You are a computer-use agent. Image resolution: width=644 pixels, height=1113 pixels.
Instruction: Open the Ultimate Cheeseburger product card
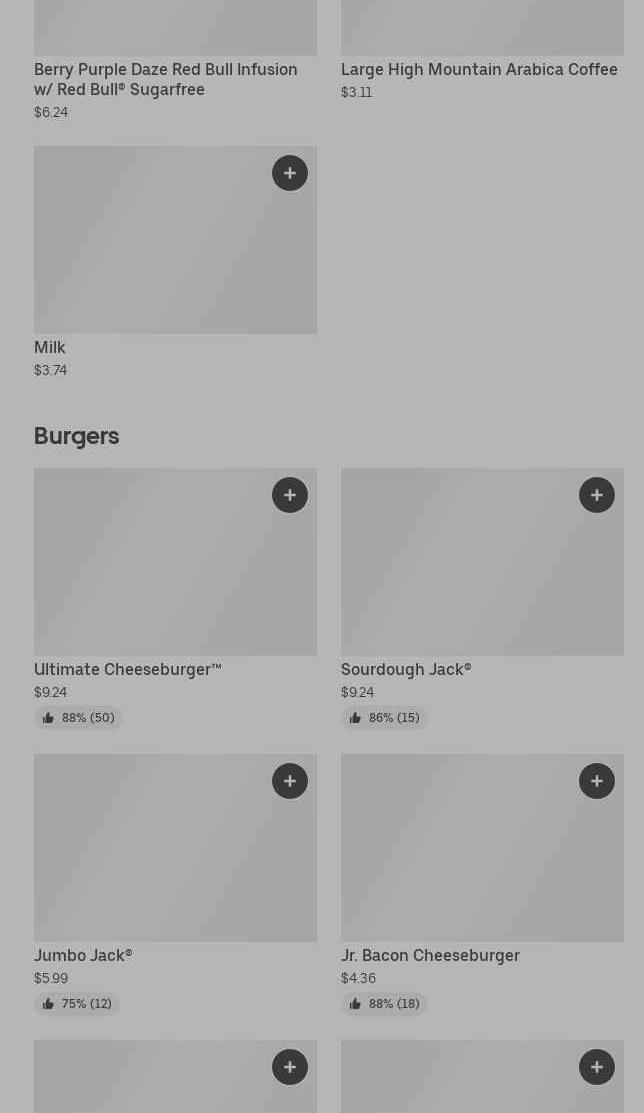coord(175,570)
